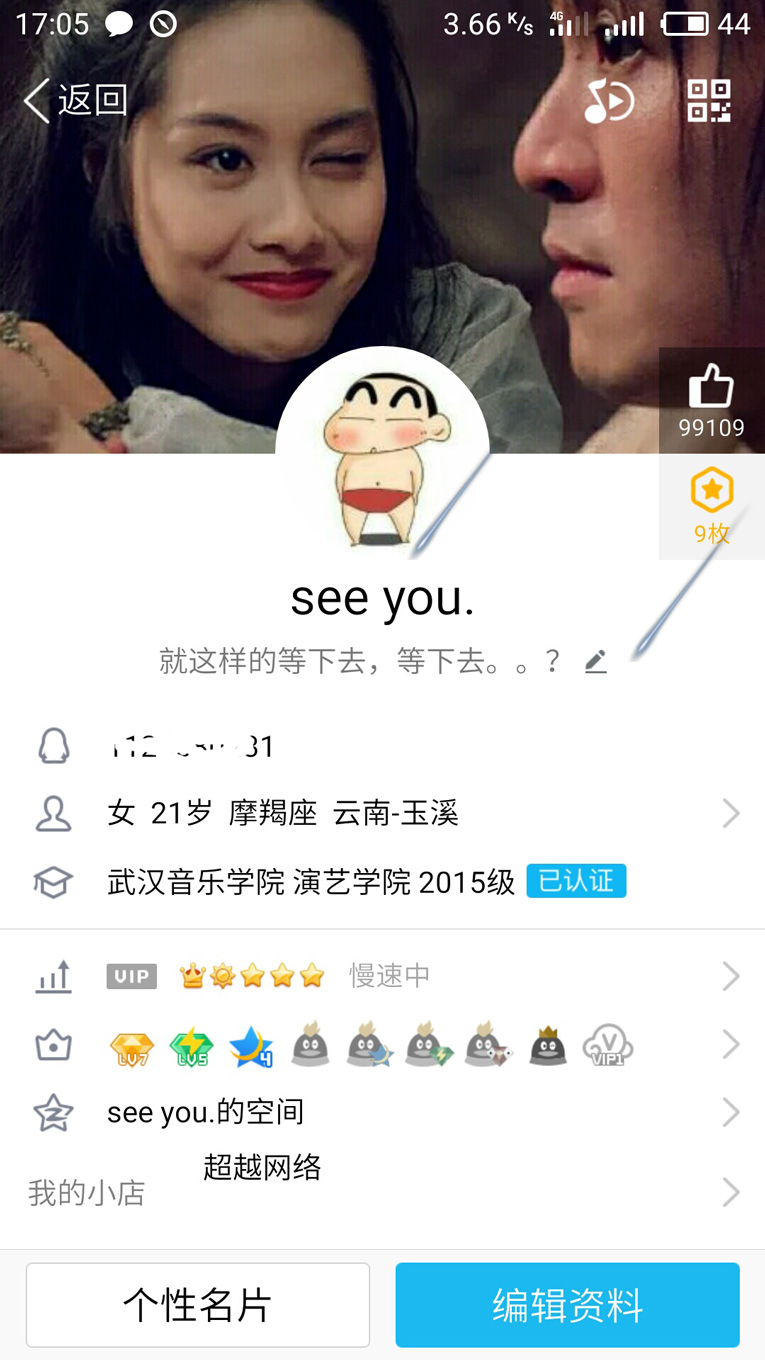Screen dimensions: 765x1360
Task: Open the QR code for this profile
Action: click(x=712, y=100)
